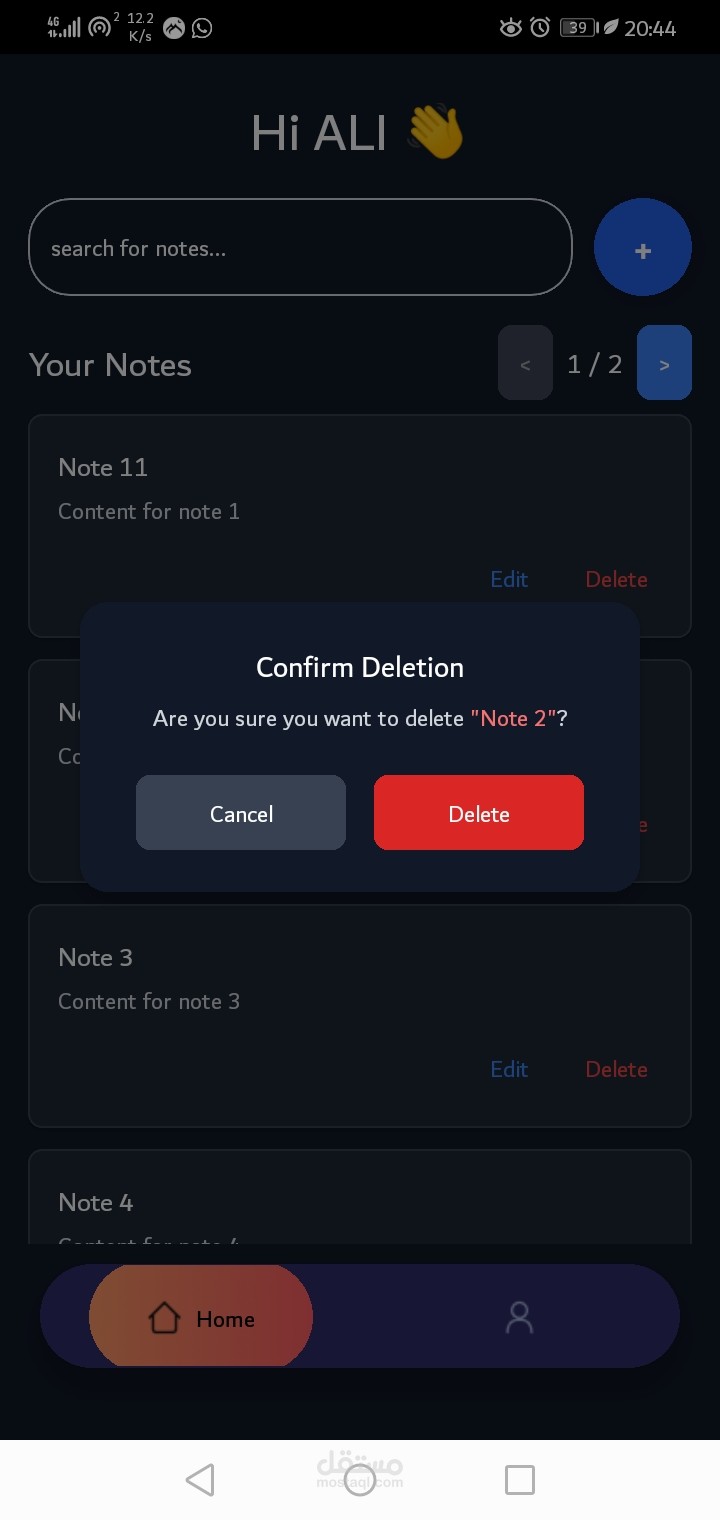Go to the previous notes page
This screenshot has height=1520, width=720.
(525, 363)
